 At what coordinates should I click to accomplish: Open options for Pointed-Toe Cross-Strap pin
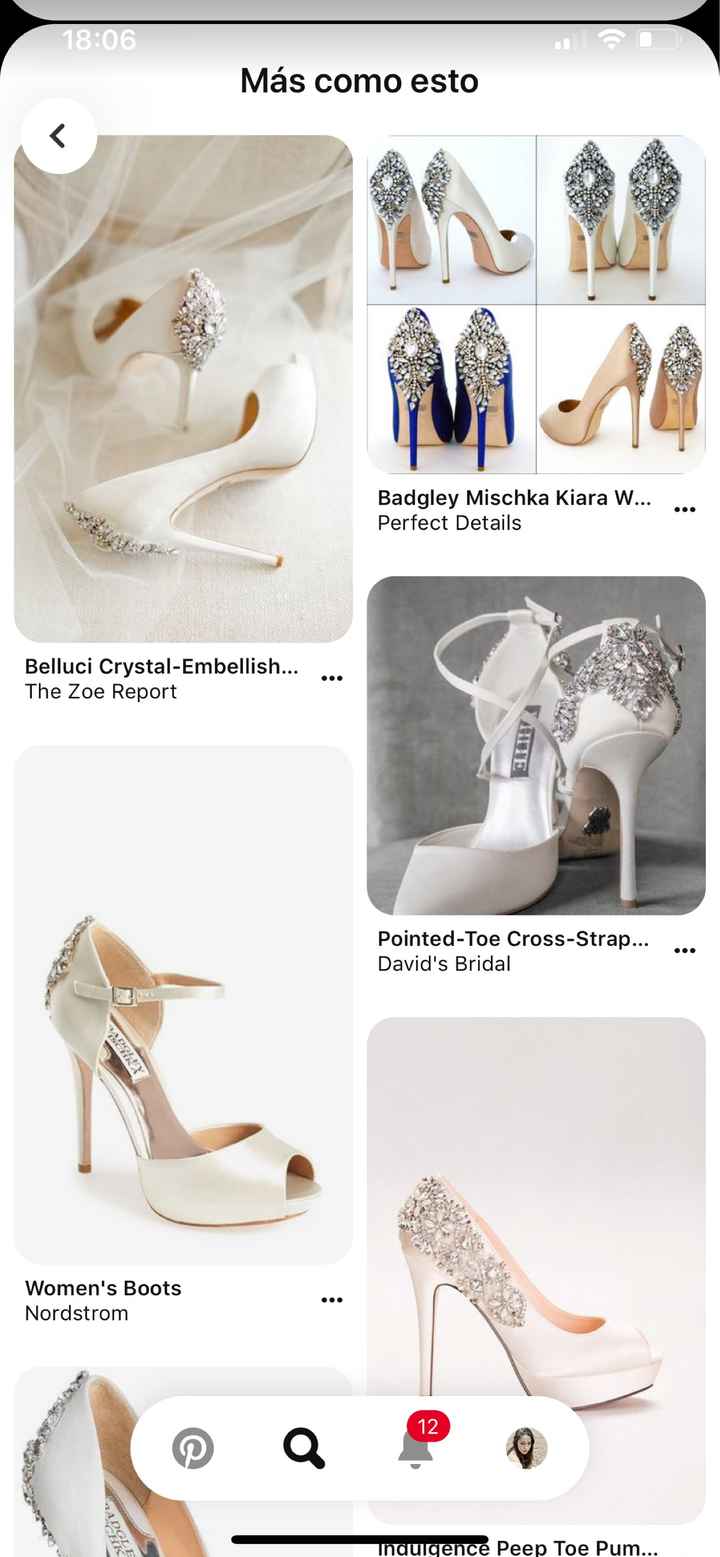pos(685,950)
